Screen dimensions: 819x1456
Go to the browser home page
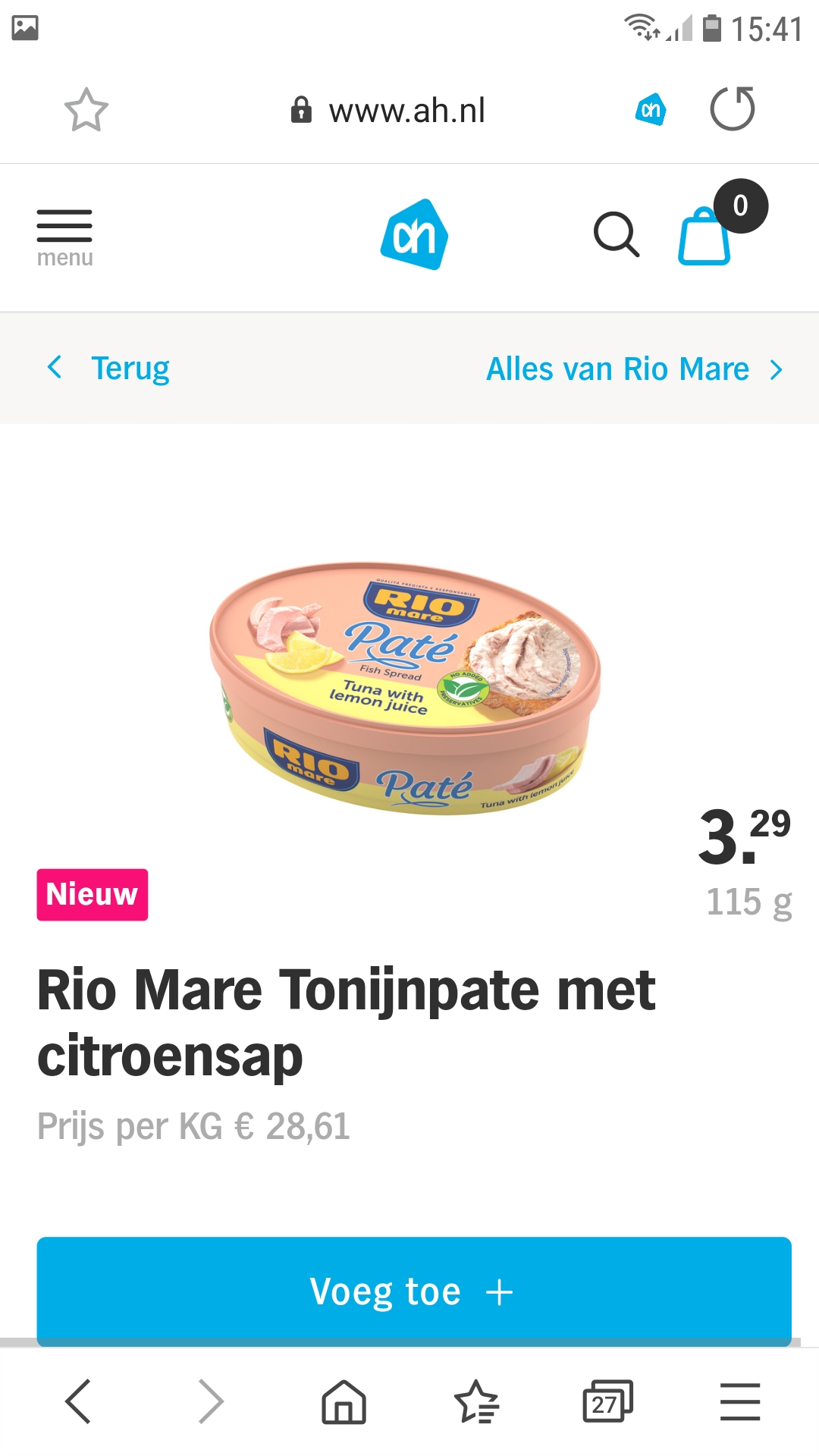click(x=344, y=1401)
